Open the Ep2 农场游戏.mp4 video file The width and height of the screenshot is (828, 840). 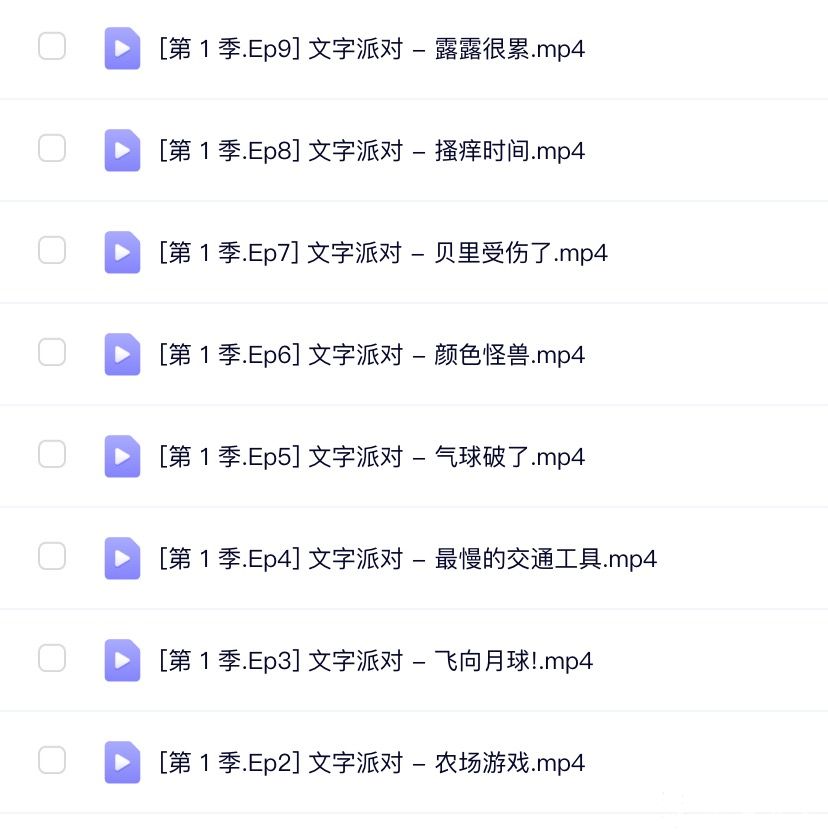[371, 763]
